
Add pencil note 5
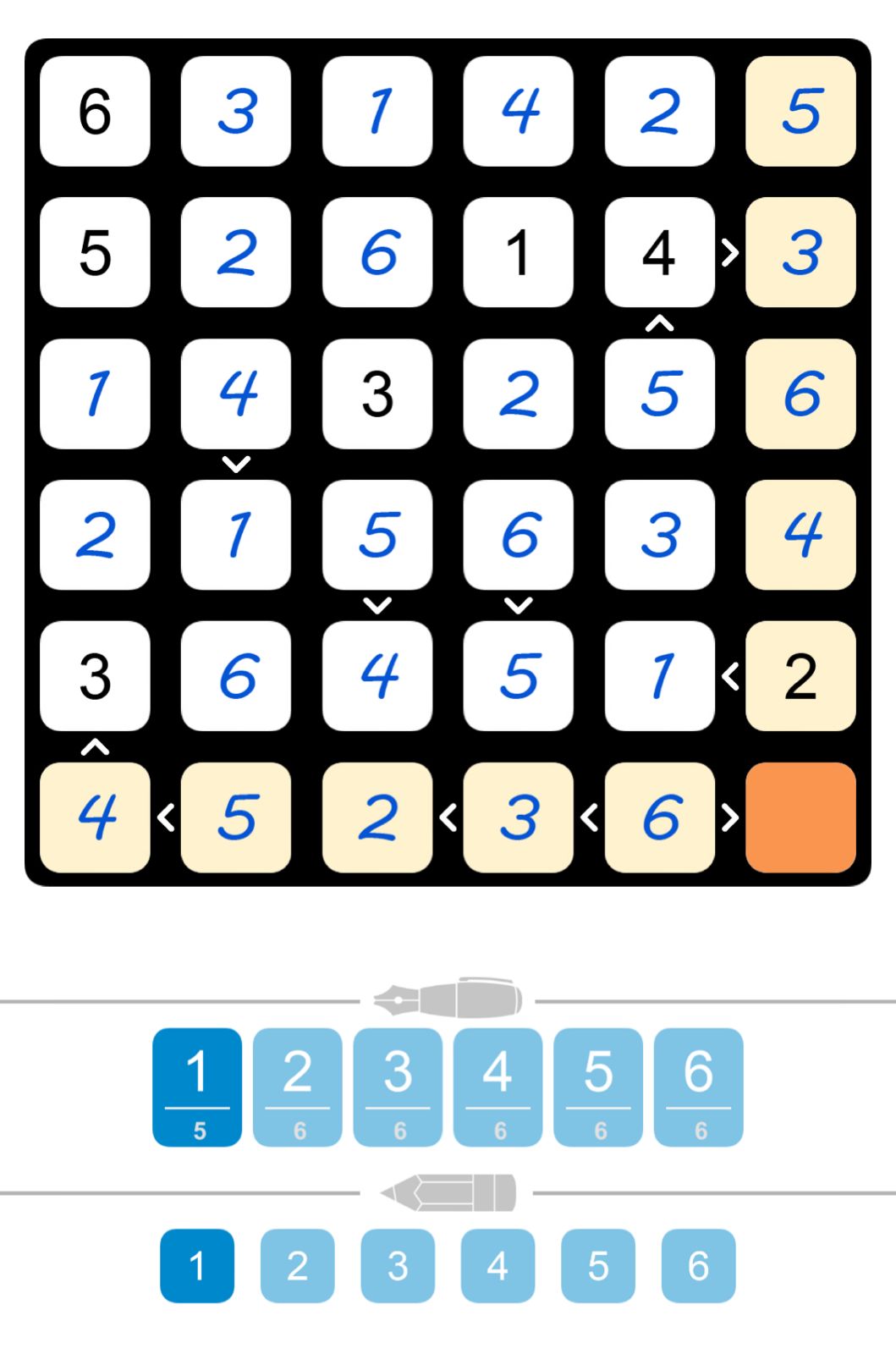pos(598,1266)
